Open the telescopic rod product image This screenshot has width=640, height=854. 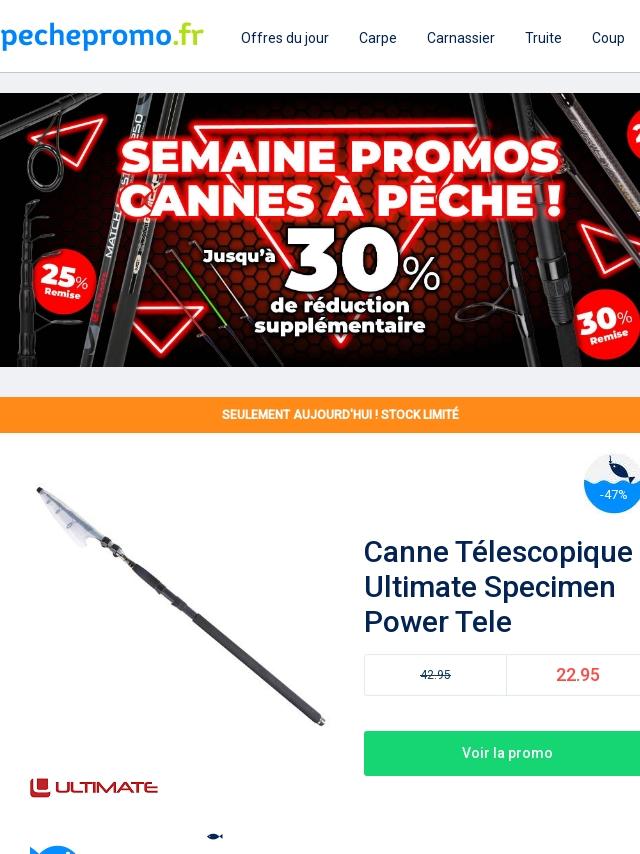pyautogui.click(x=180, y=605)
